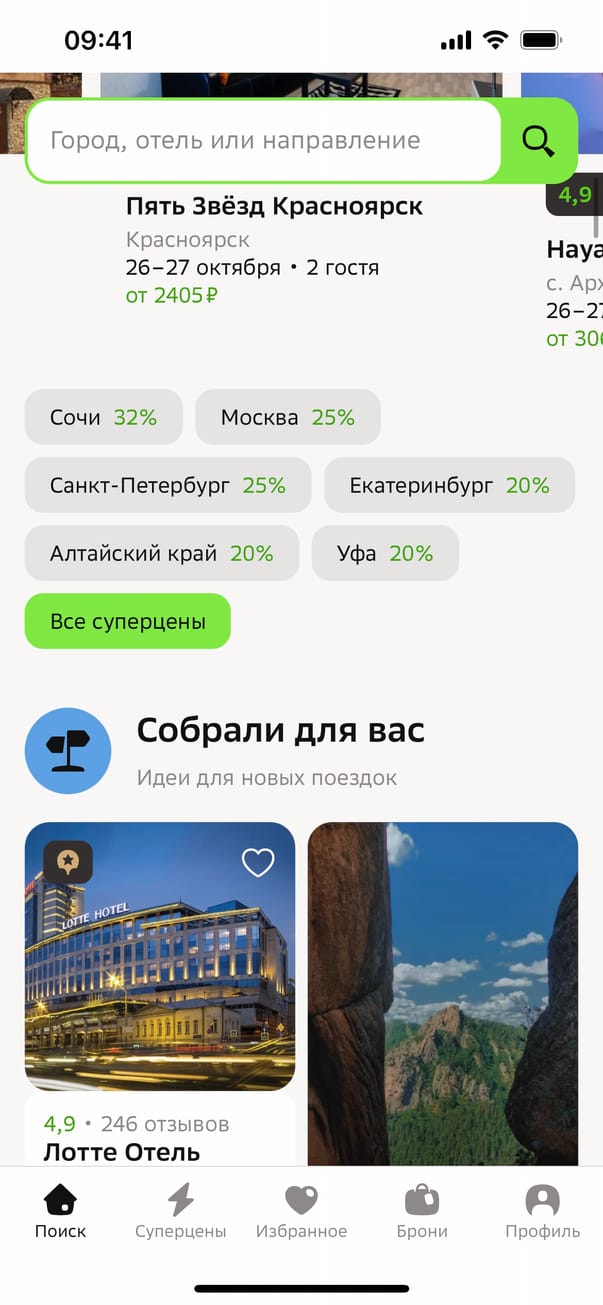603x1305 pixels.
Task: Go to the Брони tab
Action: tap(422, 1211)
